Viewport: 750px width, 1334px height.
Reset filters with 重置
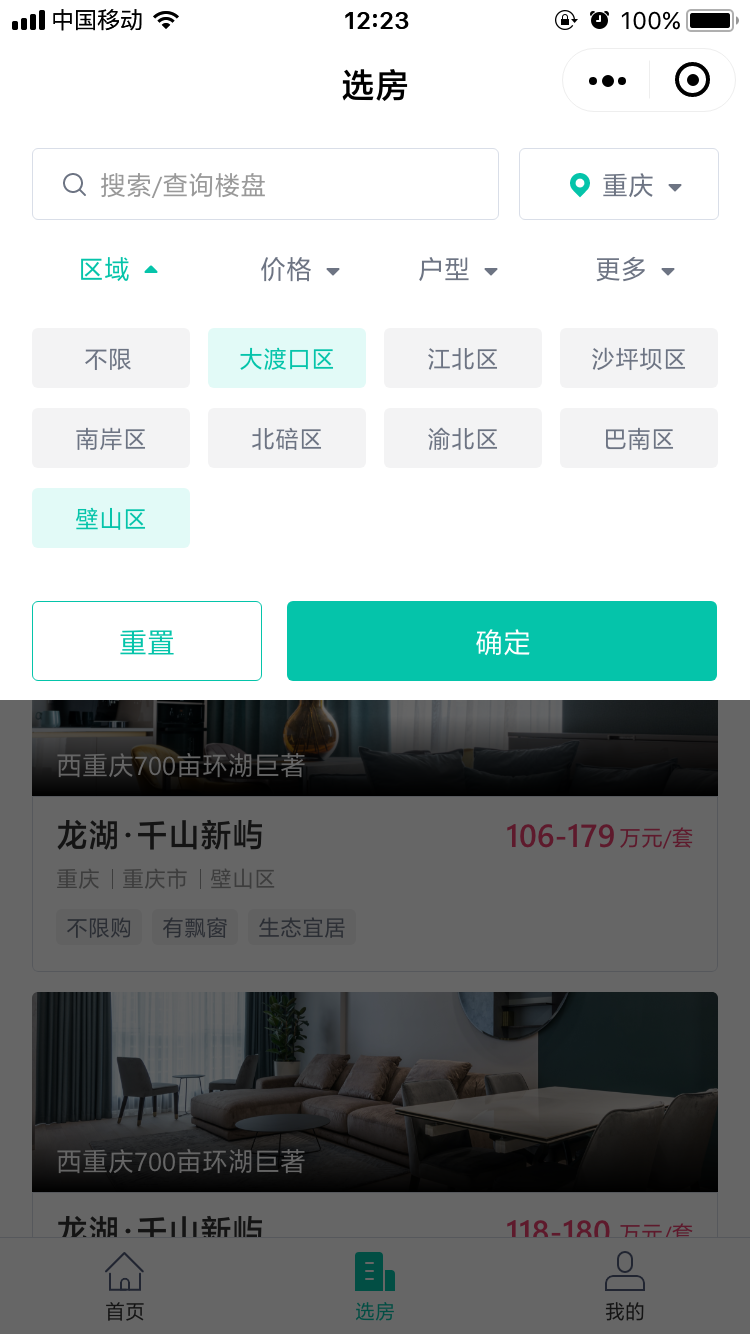(147, 641)
